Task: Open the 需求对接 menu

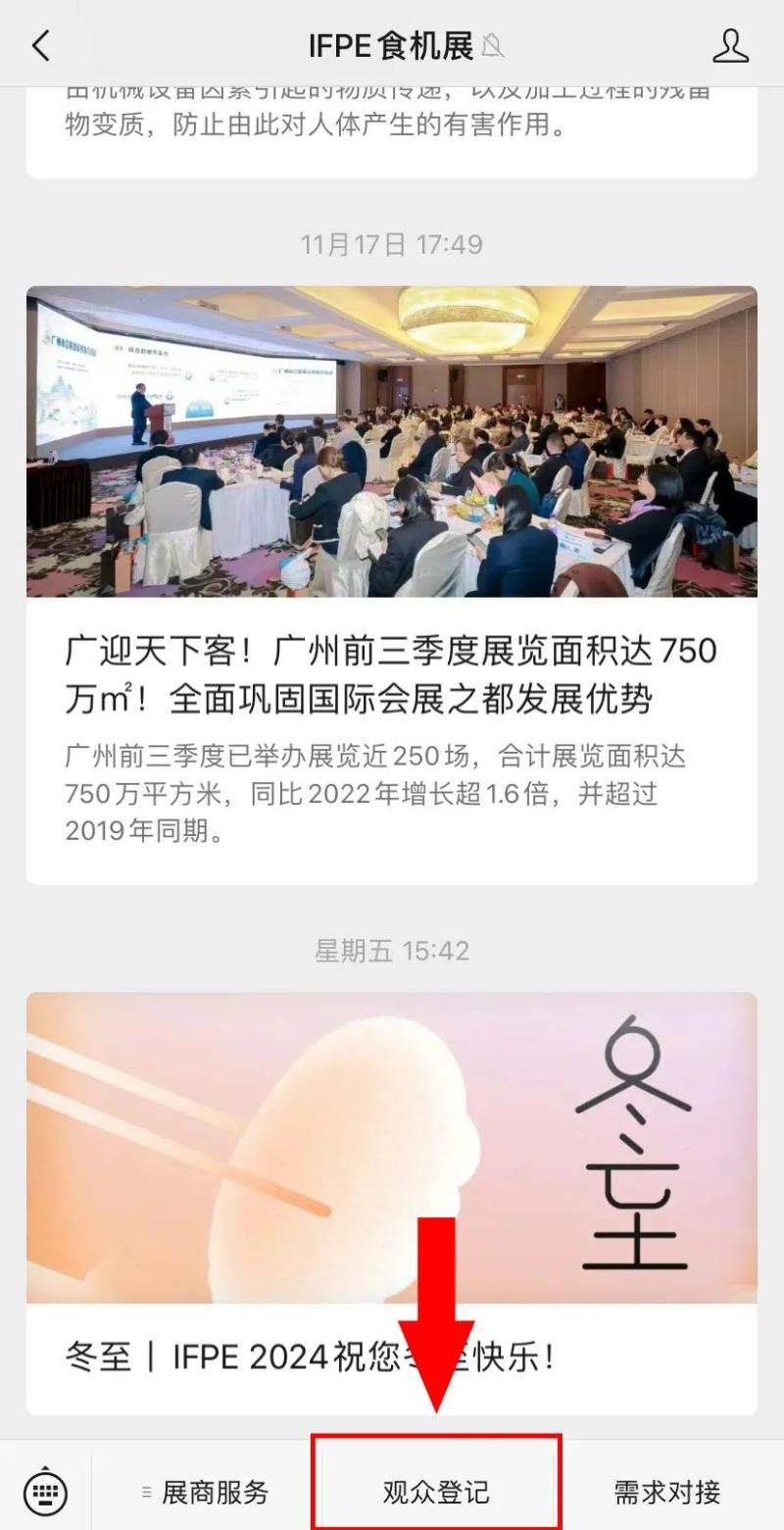Action: (667, 1493)
